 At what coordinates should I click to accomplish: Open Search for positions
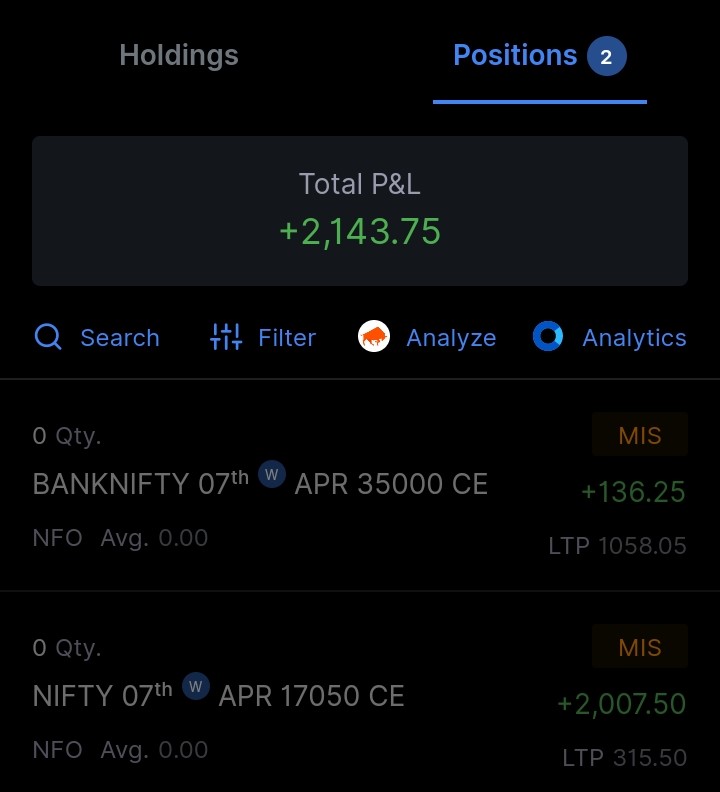[x=98, y=338]
